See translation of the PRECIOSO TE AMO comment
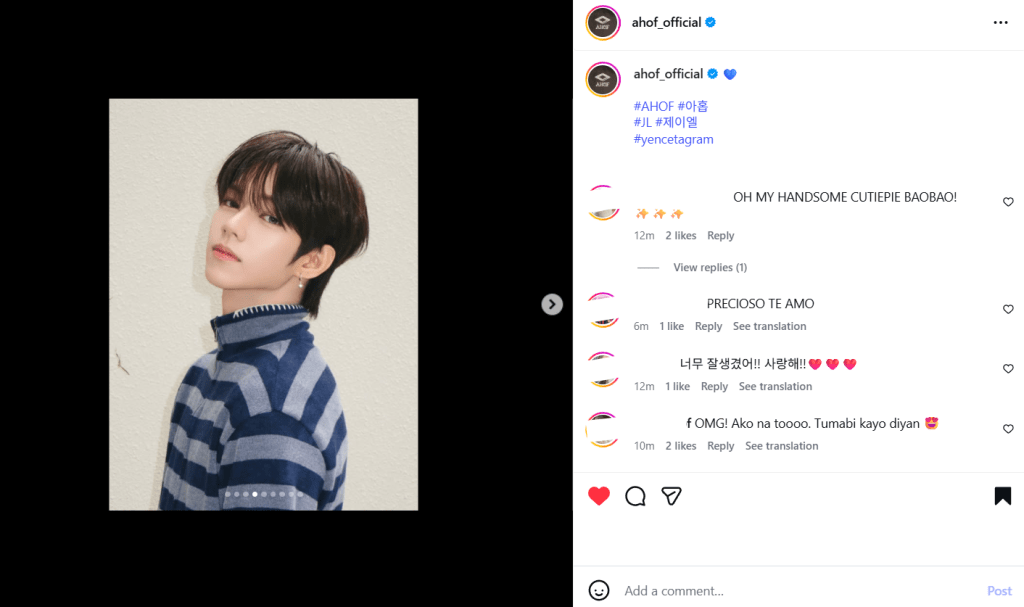This screenshot has width=1024, height=607. (769, 326)
